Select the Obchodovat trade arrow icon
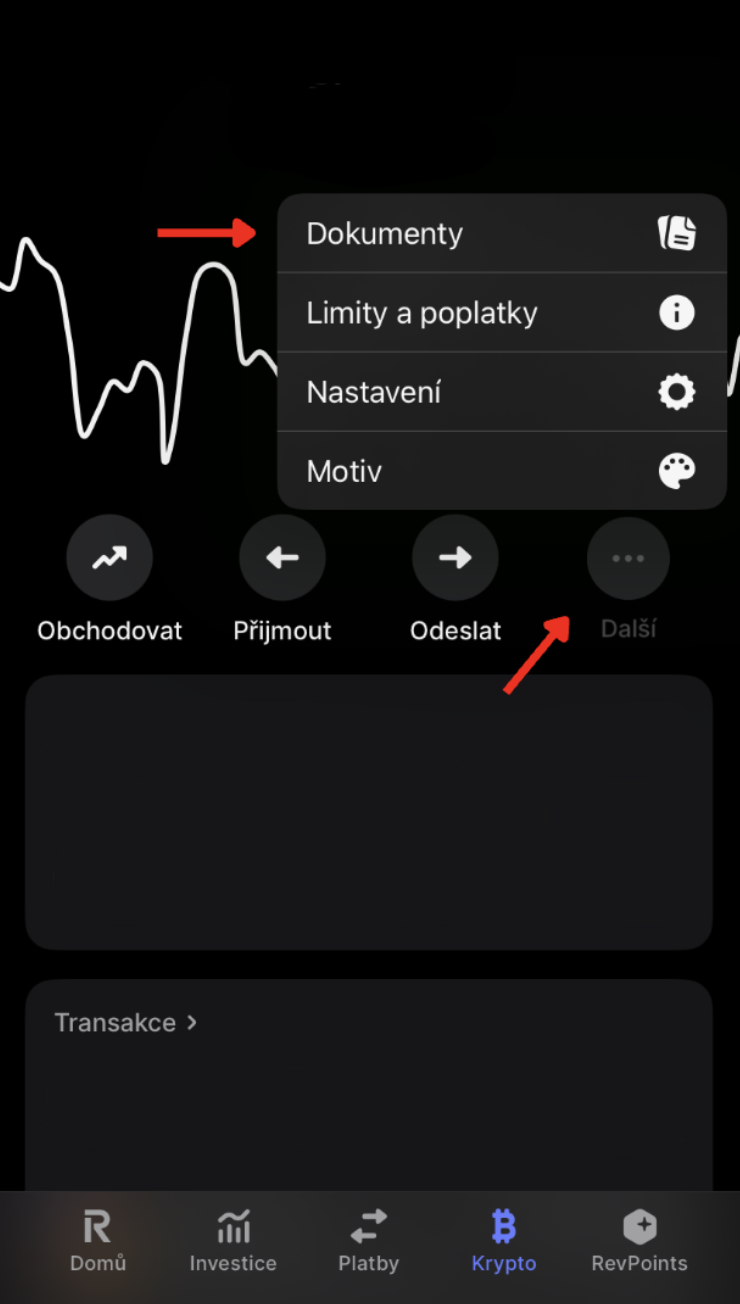The image size is (740, 1304). point(109,557)
